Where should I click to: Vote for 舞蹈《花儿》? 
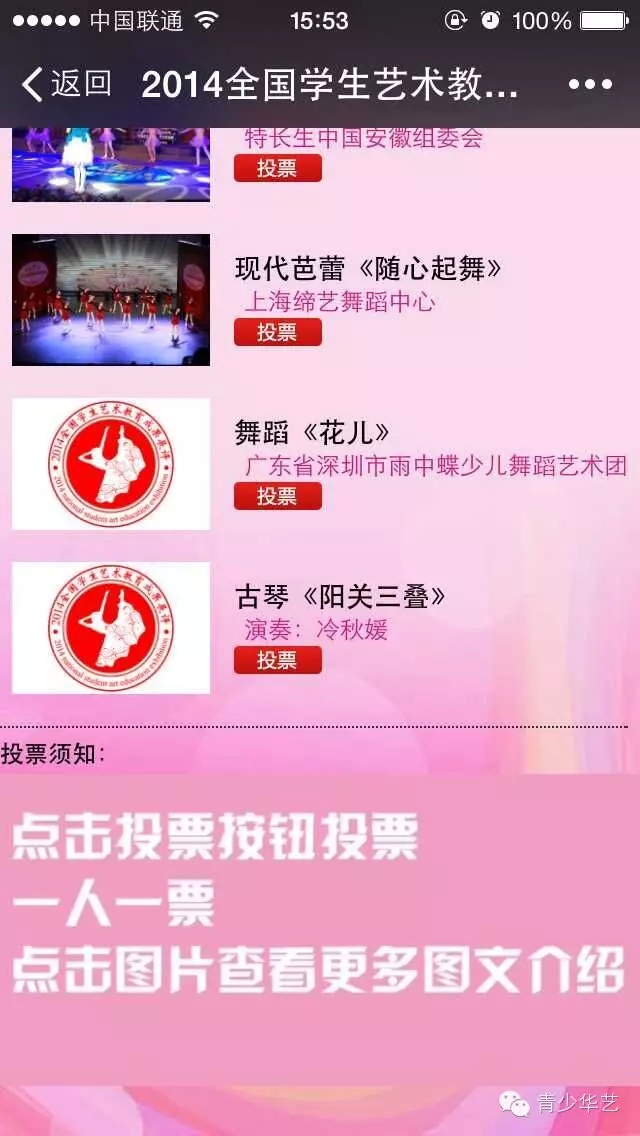[278, 496]
